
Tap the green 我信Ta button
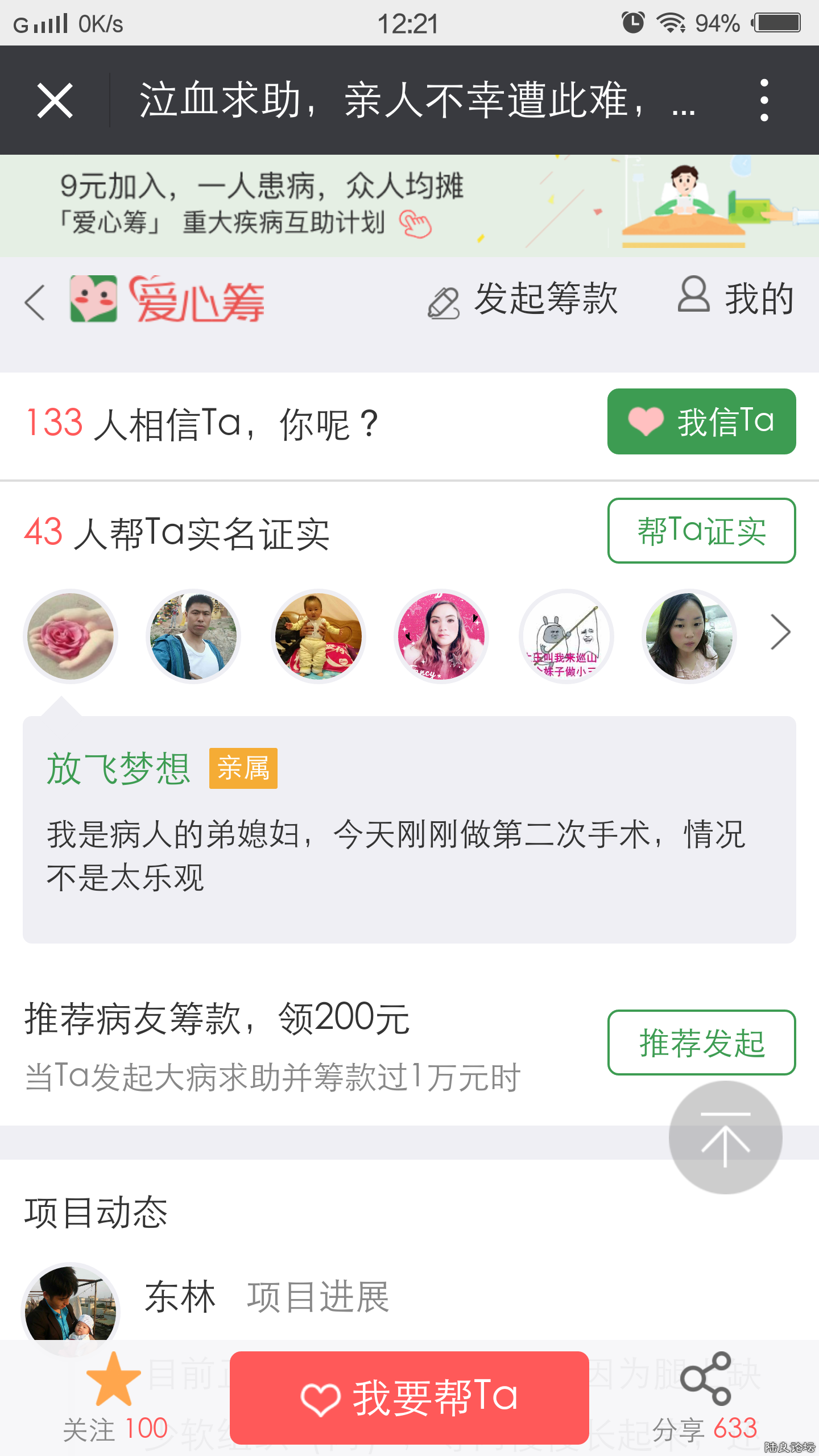(701, 421)
